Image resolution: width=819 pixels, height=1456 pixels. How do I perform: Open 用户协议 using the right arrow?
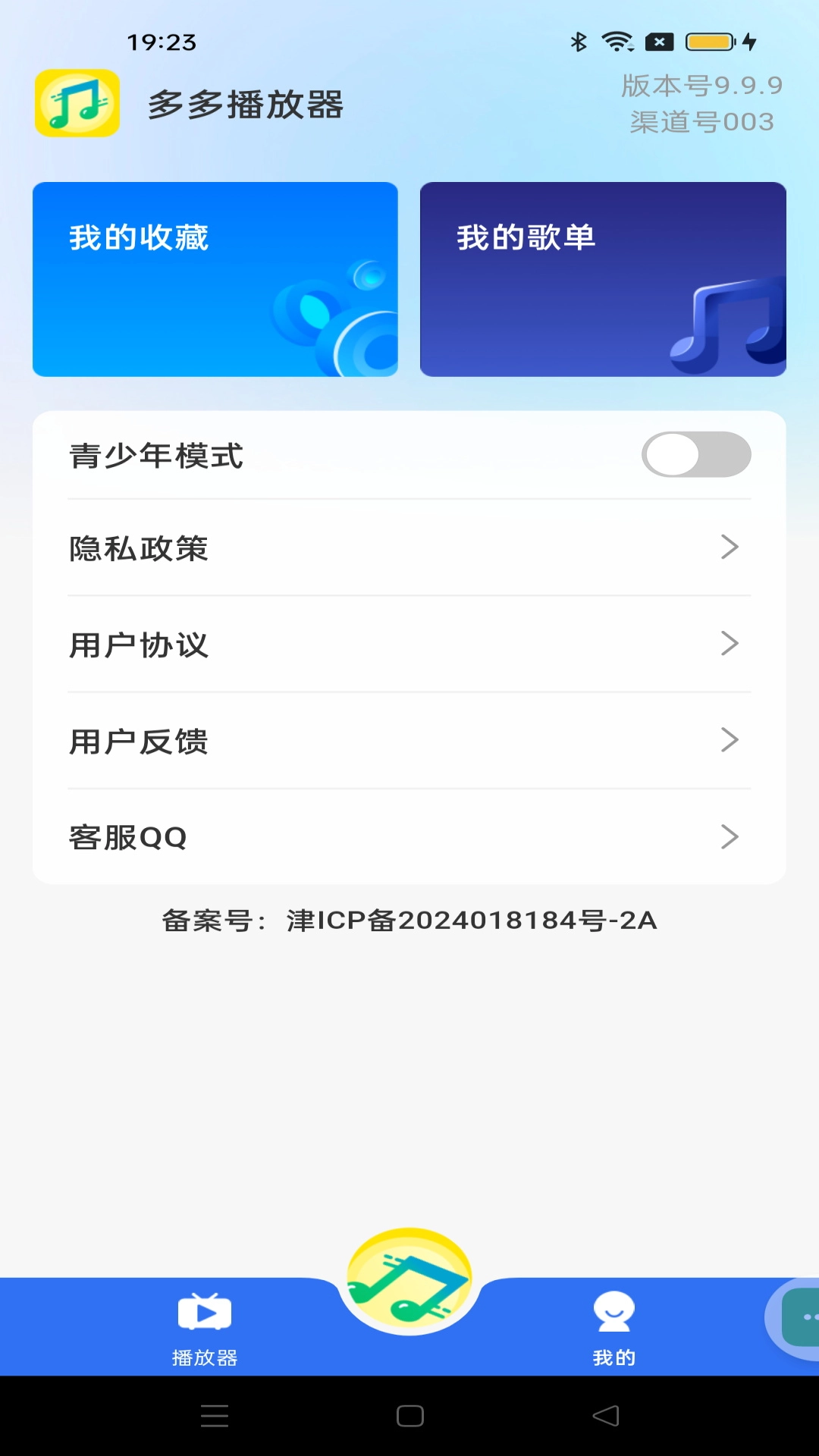(730, 644)
